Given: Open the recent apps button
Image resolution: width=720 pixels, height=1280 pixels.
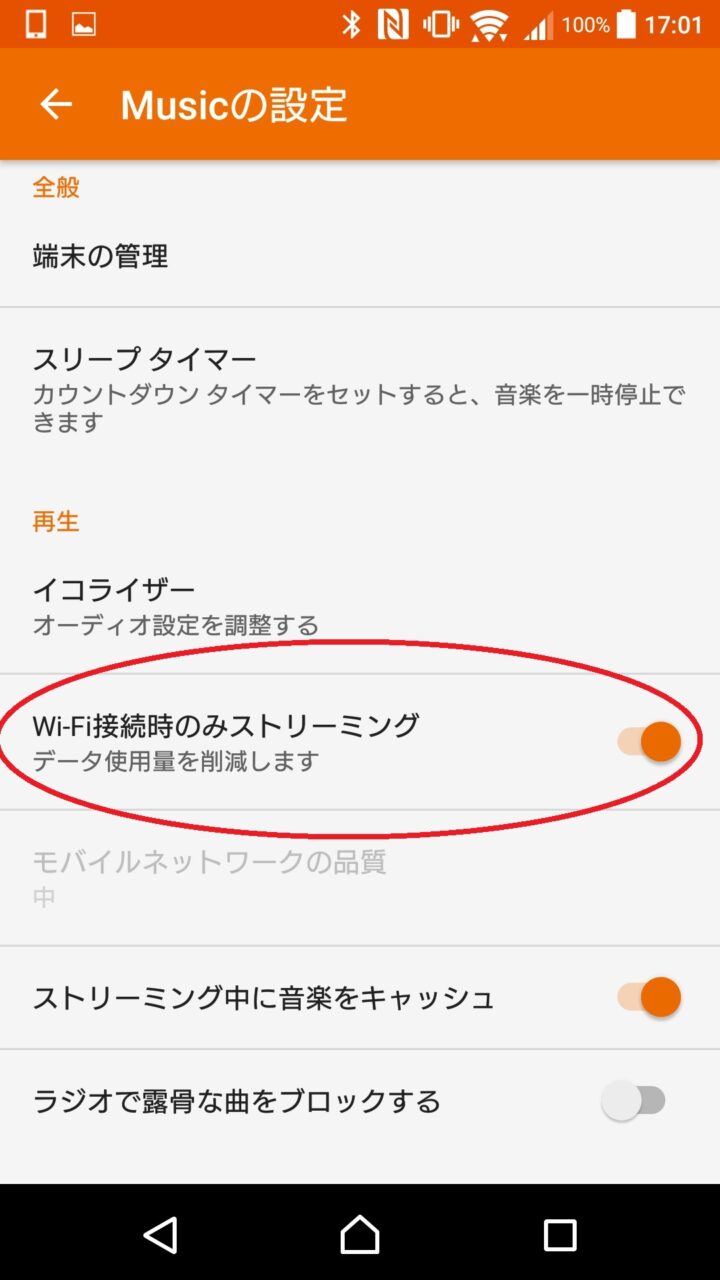Looking at the screenshot, I should [x=559, y=1234].
